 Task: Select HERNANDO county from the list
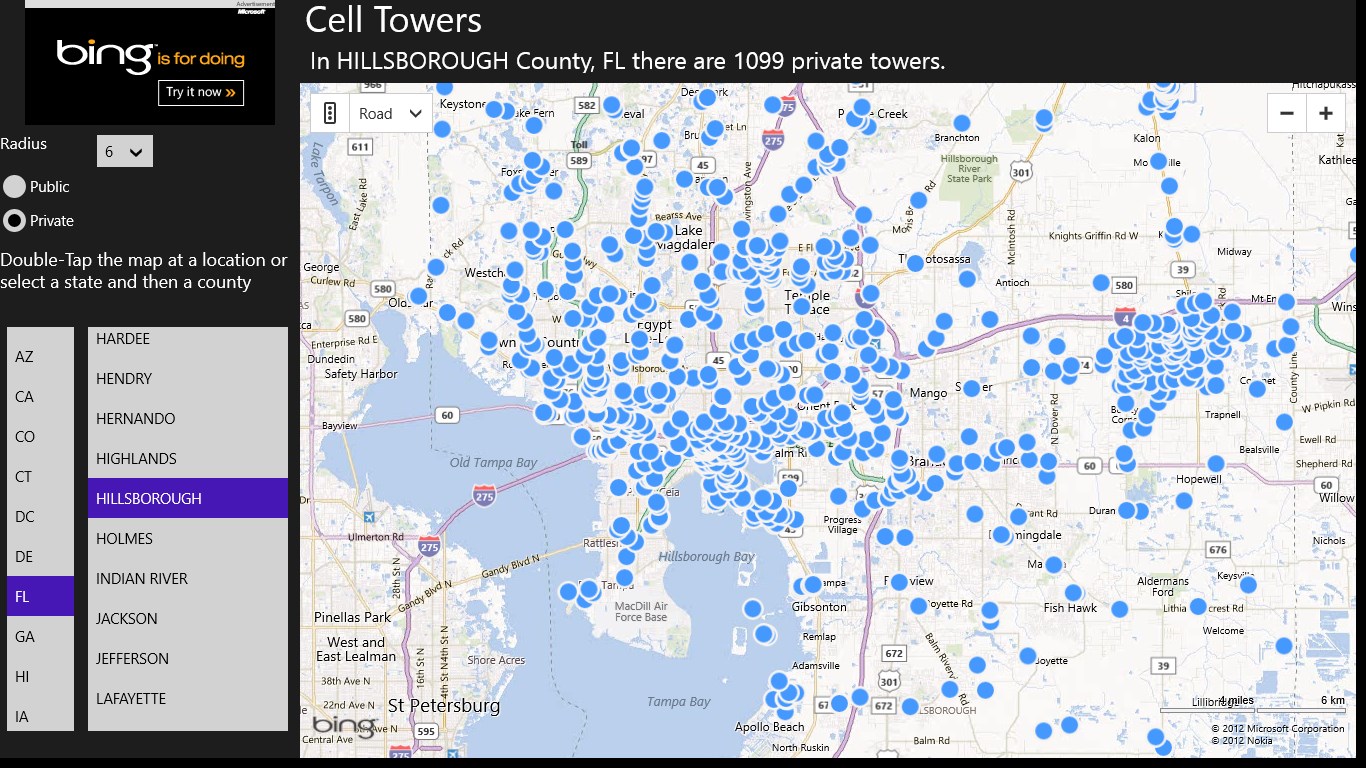tap(187, 419)
